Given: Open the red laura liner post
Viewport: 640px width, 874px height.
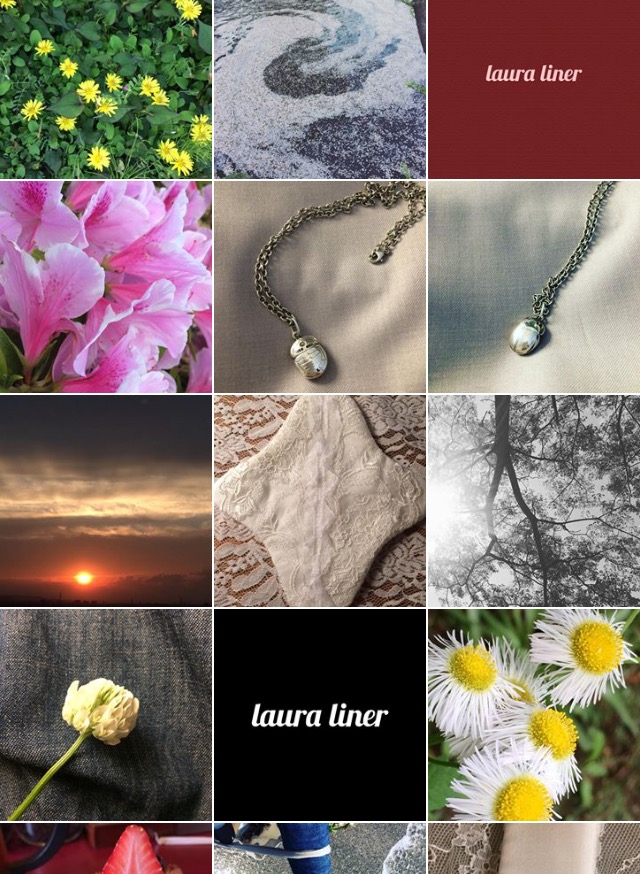Looking at the screenshot, I should pyautogui.click(x=534, y=89).
